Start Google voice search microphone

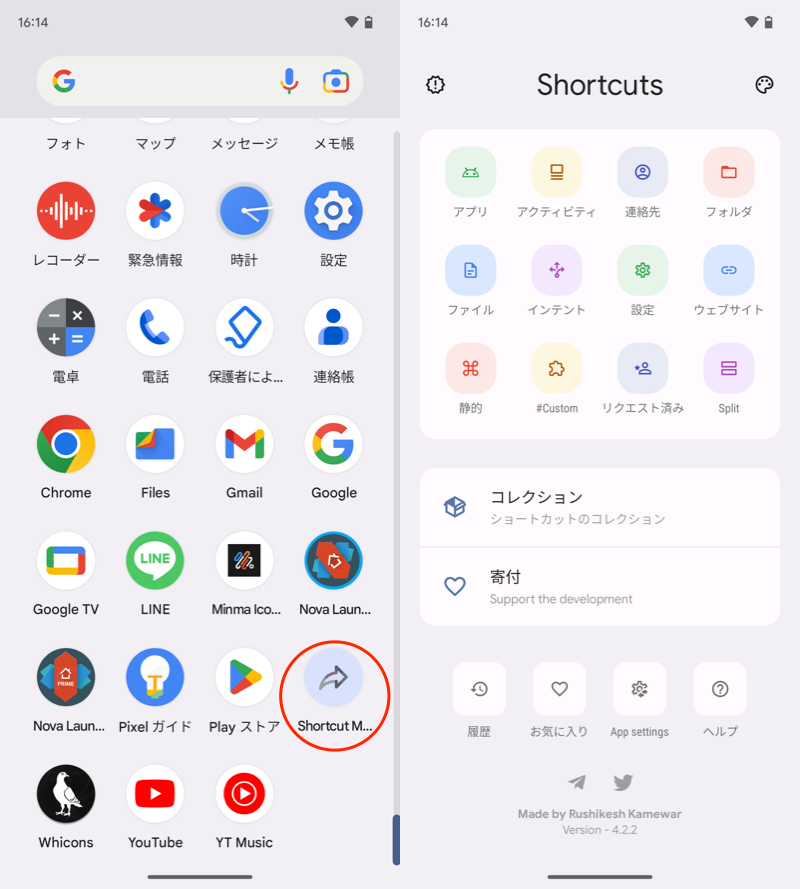289,82
